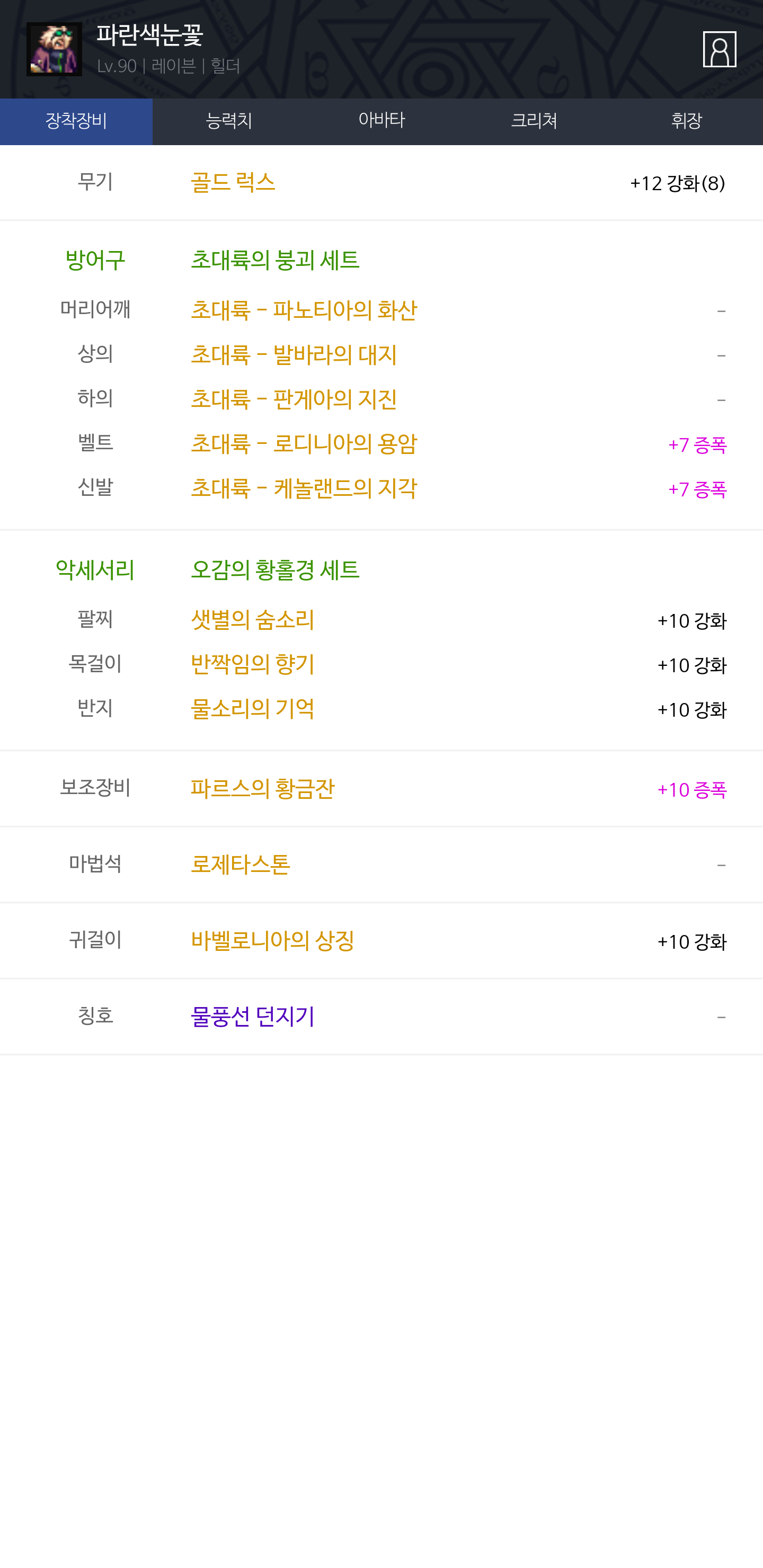This screenshot has height=1568, width=763.
Task: Tap the character avatar image
Action: click(54, 49)
